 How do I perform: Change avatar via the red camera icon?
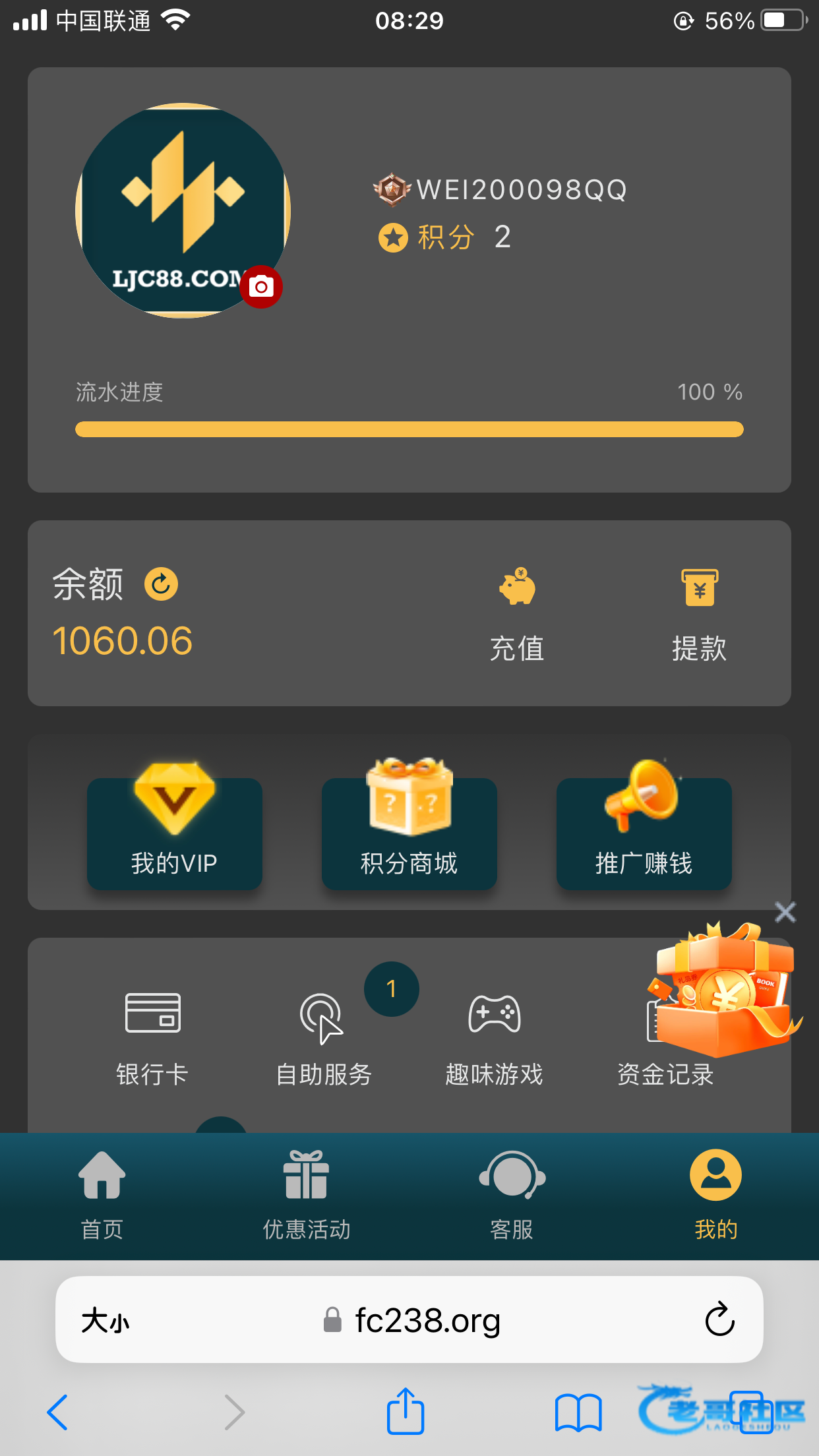coord(261,287)
